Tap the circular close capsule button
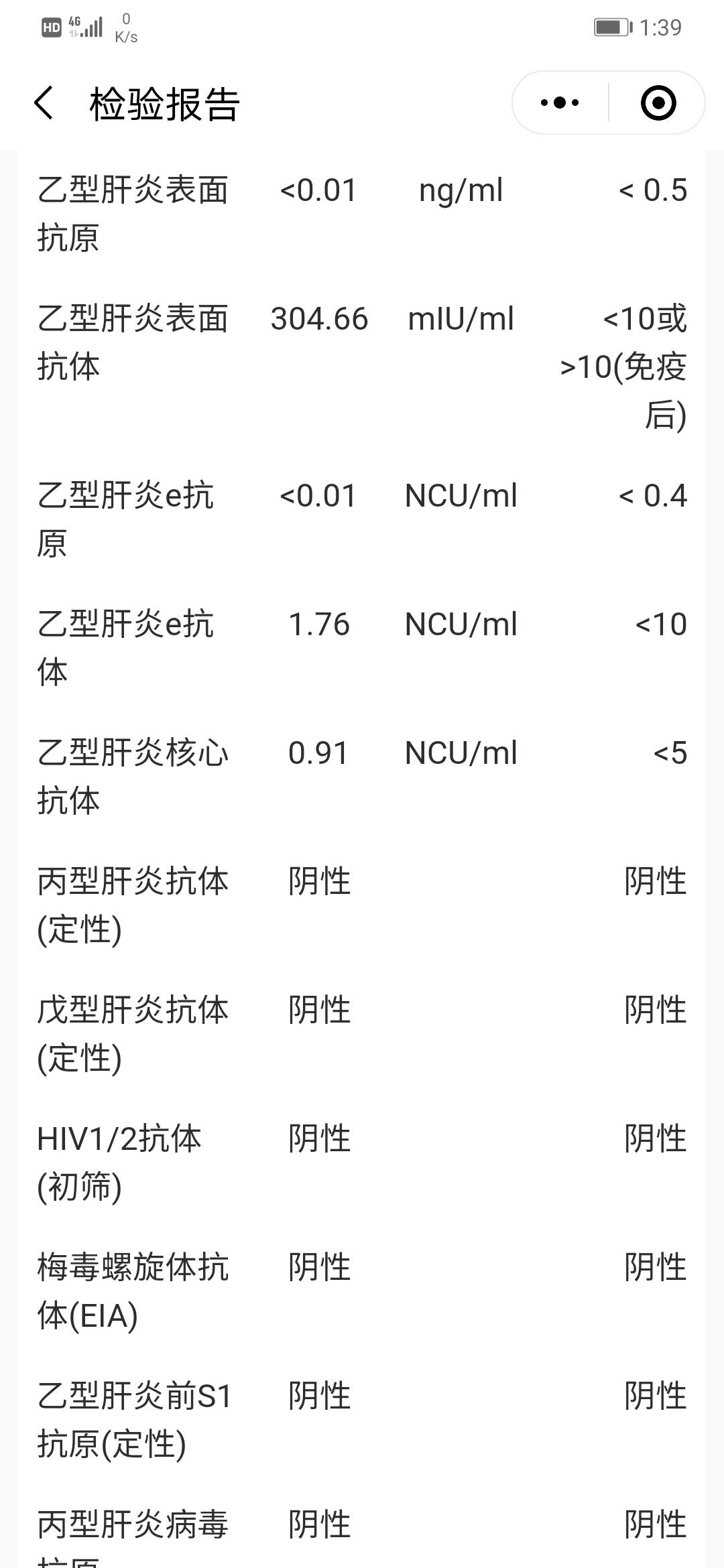Screen dimensions: 724x1568 point(657,102)
